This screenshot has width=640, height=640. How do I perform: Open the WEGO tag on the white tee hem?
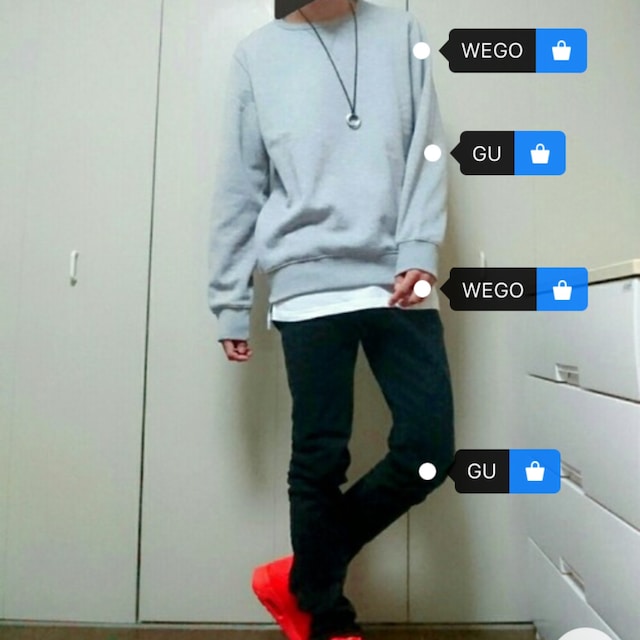[x=493, y=290]
